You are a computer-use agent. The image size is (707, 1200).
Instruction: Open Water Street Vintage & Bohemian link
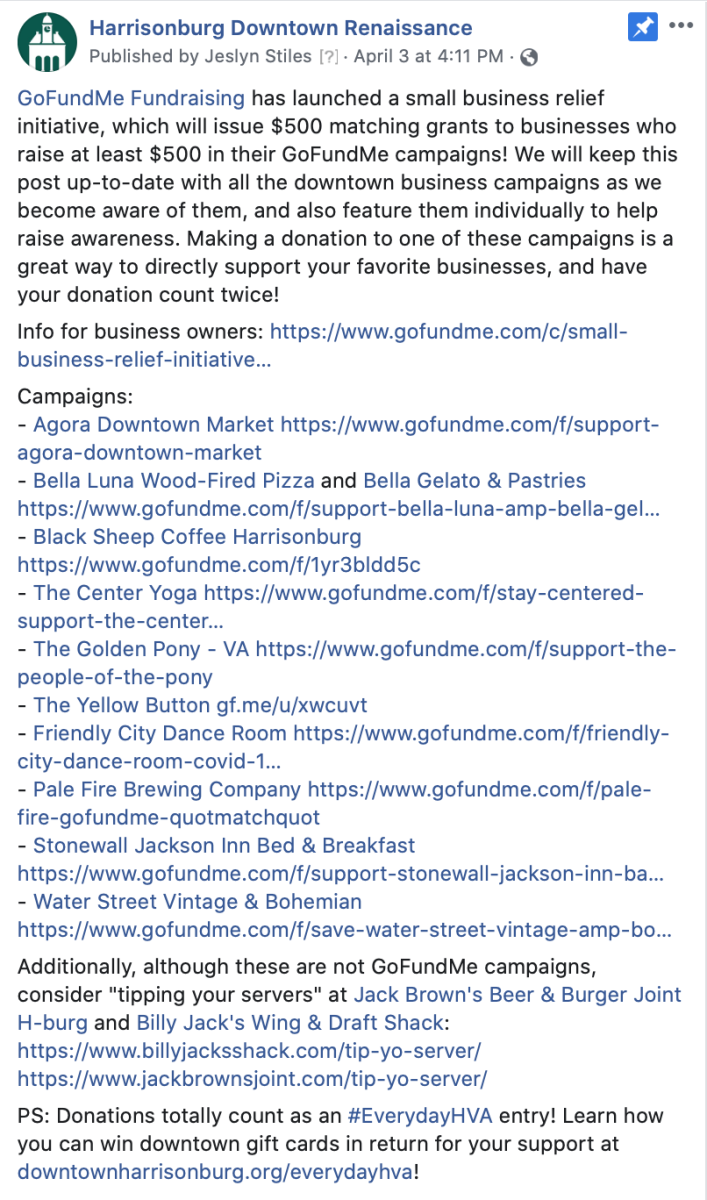coord(198,901)
